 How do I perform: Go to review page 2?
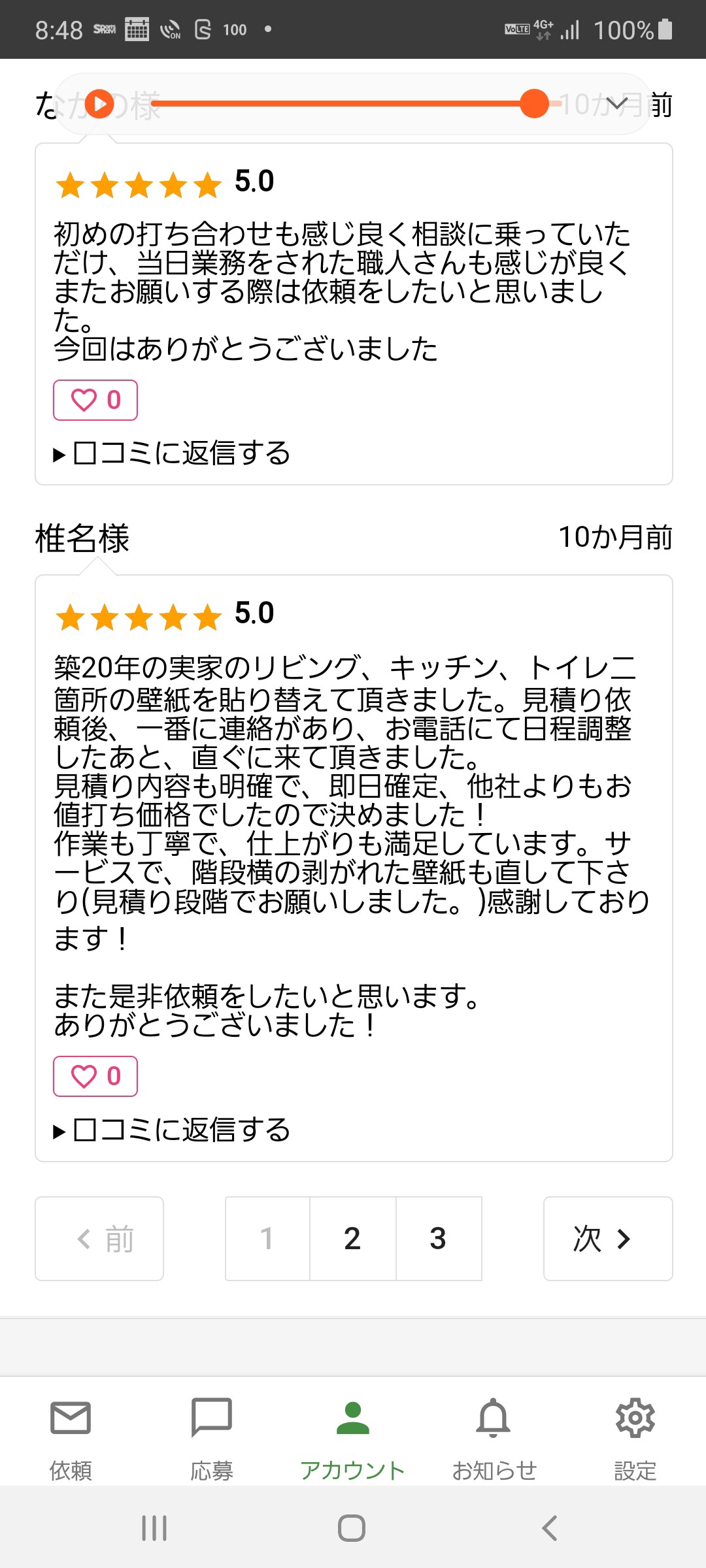click(x=352, y=1239)
